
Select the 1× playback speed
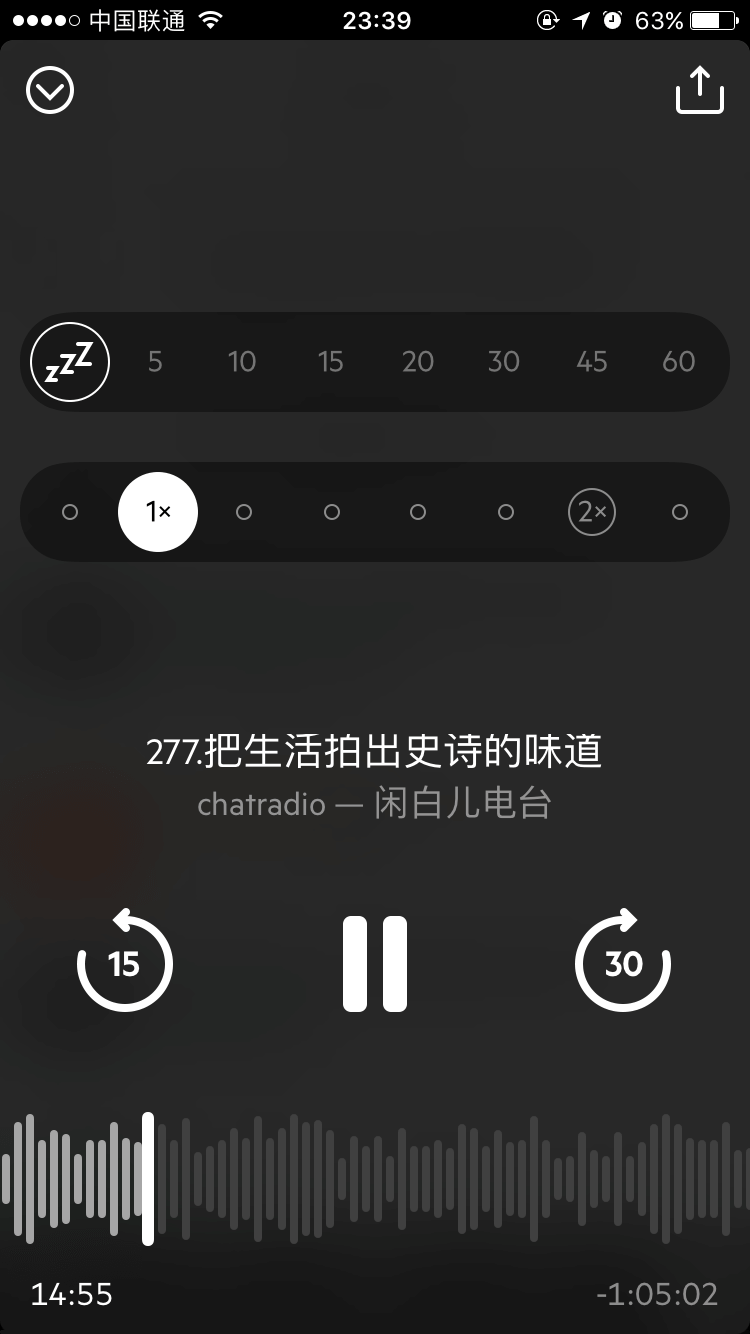point(158,512)
